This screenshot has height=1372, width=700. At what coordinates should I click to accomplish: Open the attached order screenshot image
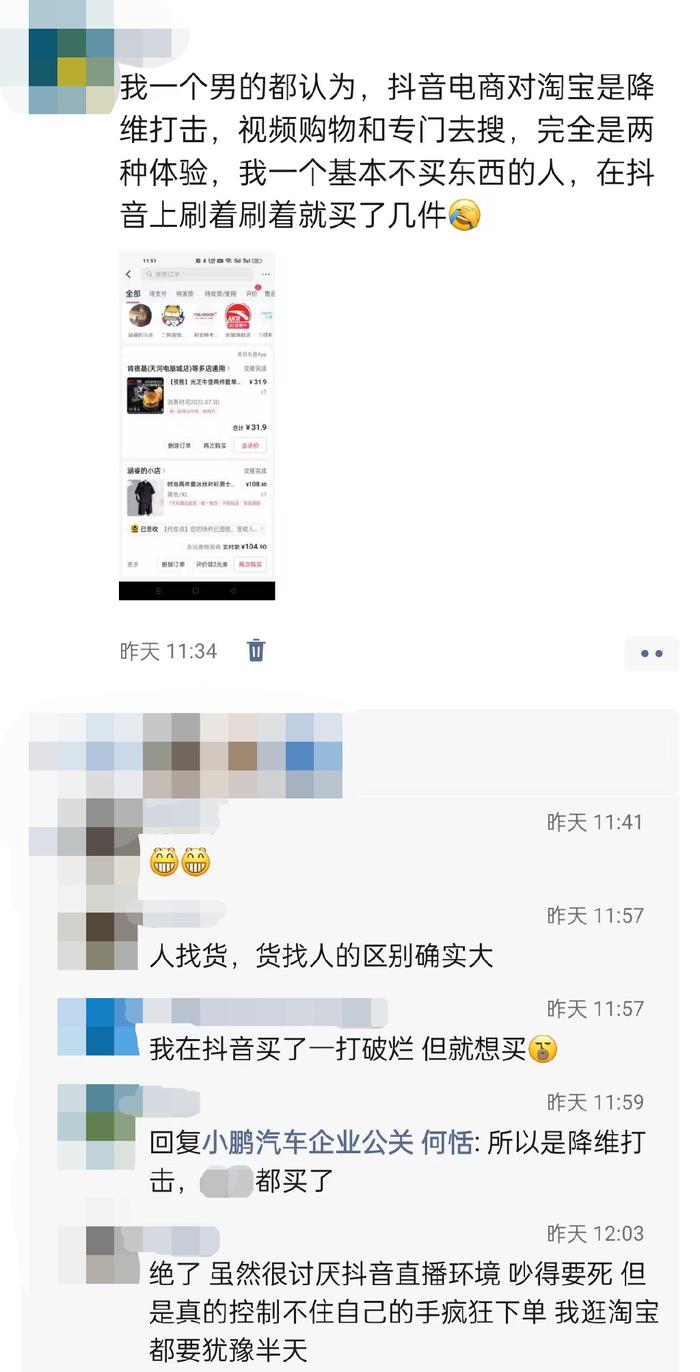point(197,426)
